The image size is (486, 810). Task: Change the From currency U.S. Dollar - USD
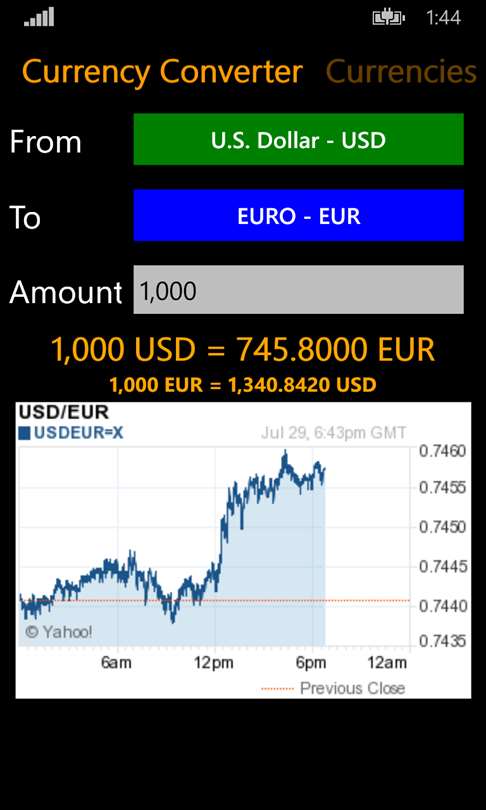299,139
